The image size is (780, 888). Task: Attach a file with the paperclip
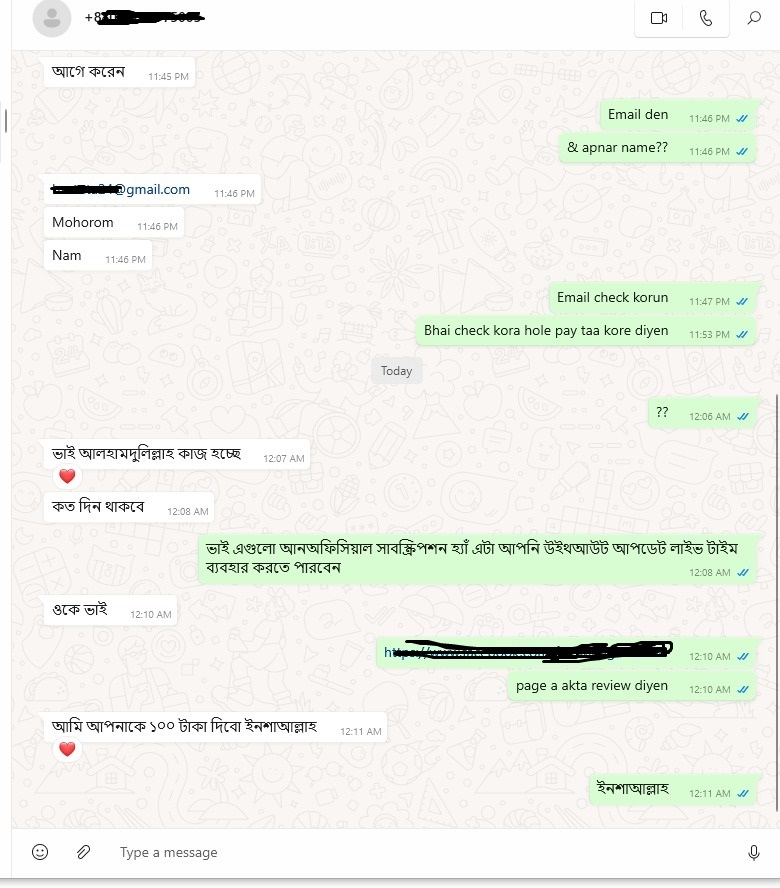coord(84,852)
